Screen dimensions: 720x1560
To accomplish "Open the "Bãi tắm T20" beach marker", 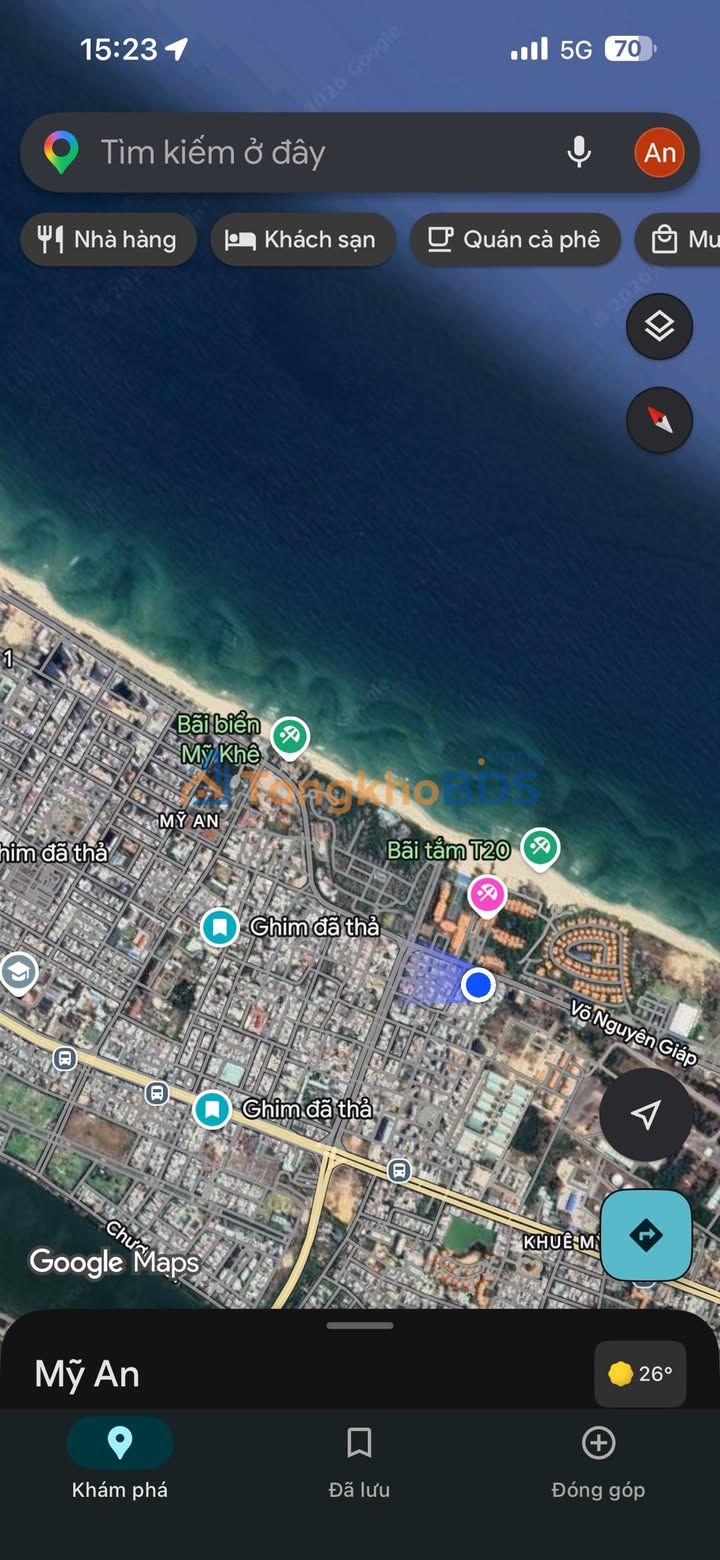I will pyautogui.click(x=540, y=849).
